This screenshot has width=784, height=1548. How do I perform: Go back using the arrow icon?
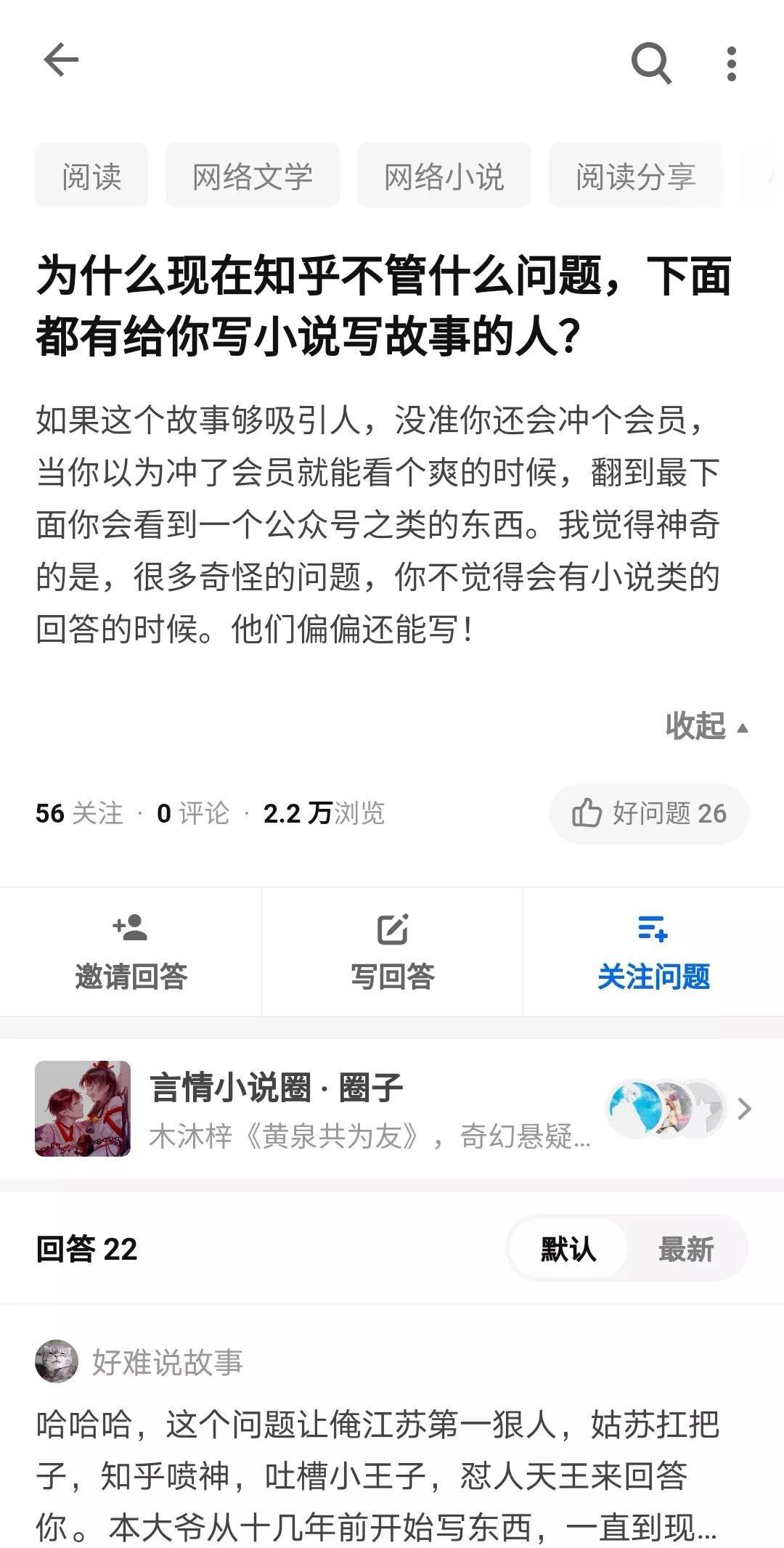(61, 60)
